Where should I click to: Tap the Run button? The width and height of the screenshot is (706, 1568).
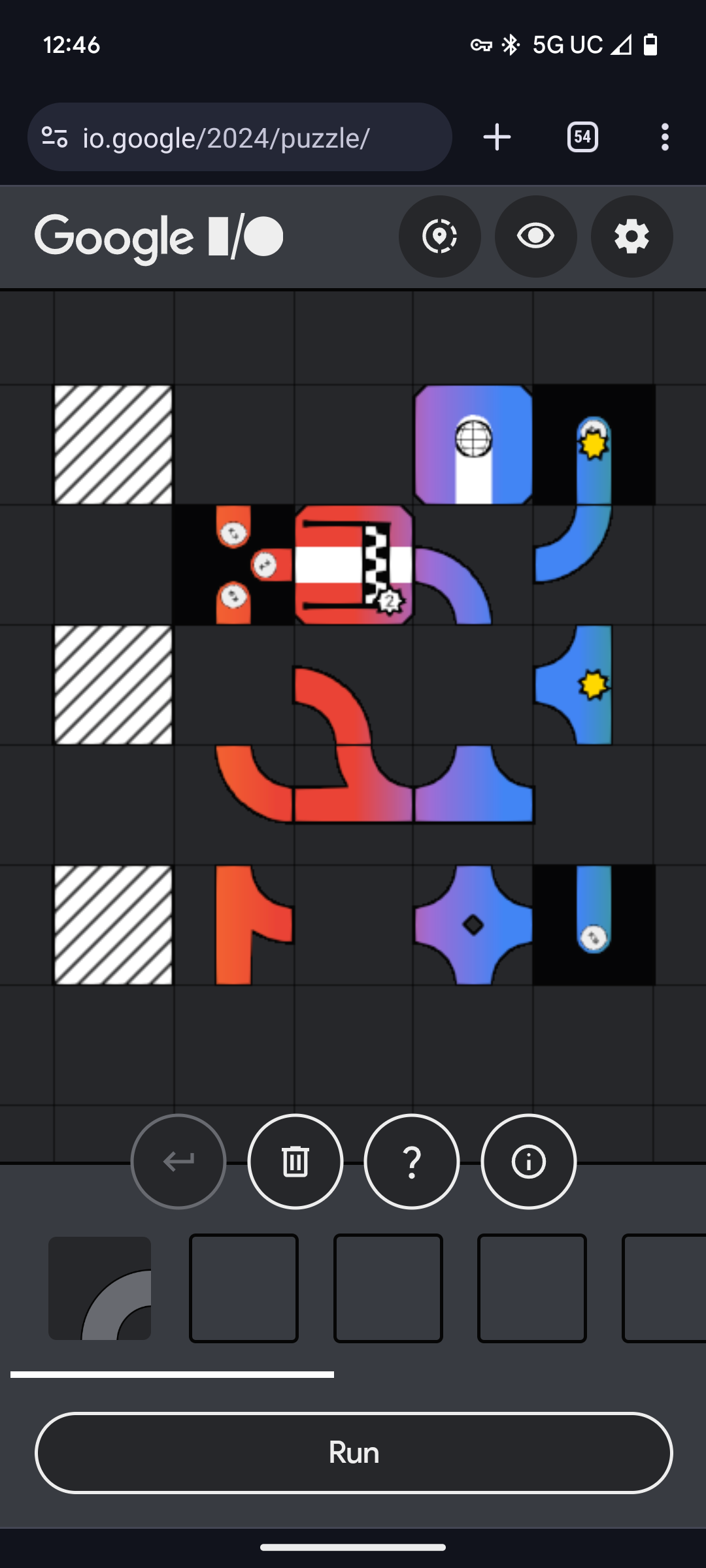tap(353, 1452)
